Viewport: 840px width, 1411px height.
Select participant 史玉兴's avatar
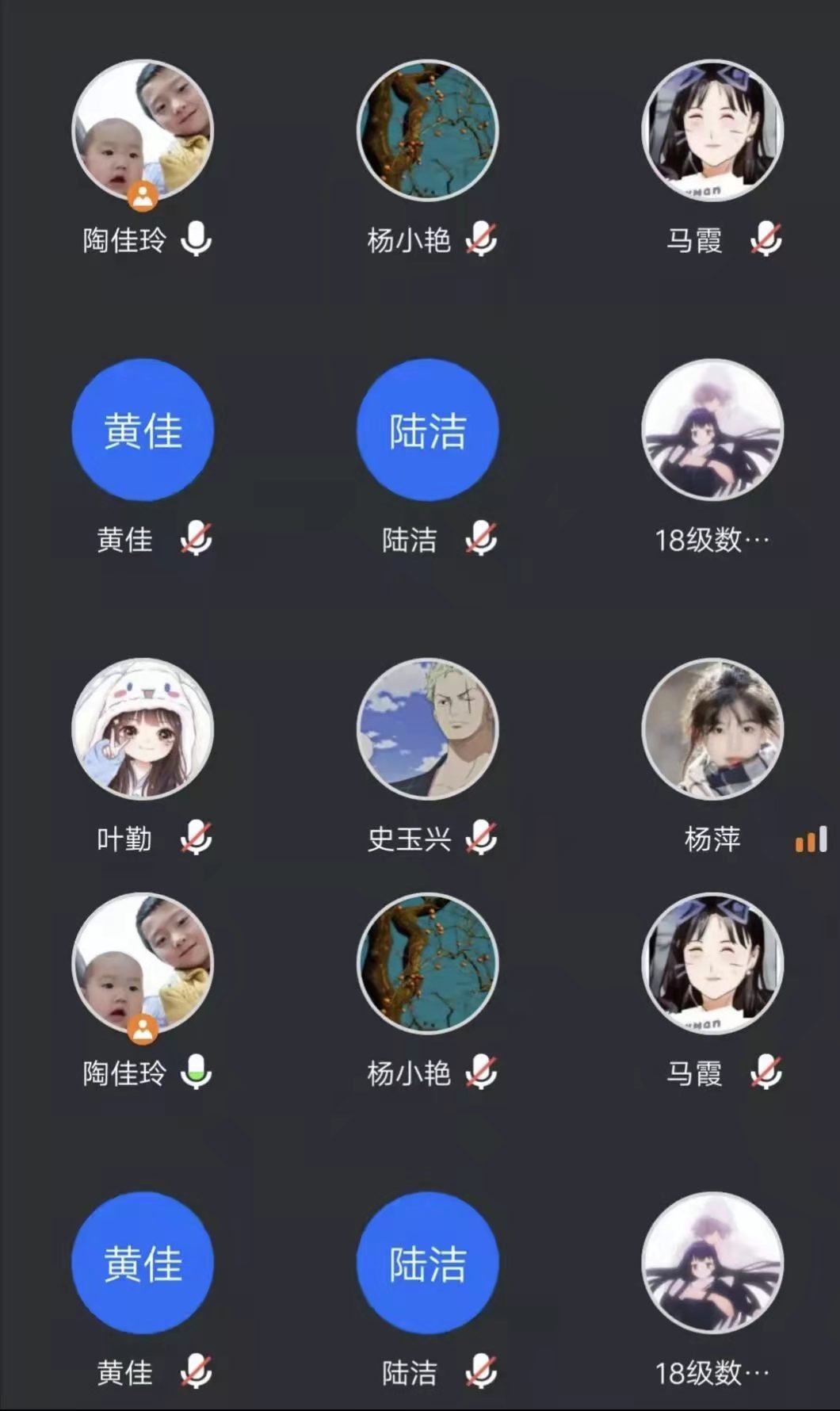(x=427, y=728)
